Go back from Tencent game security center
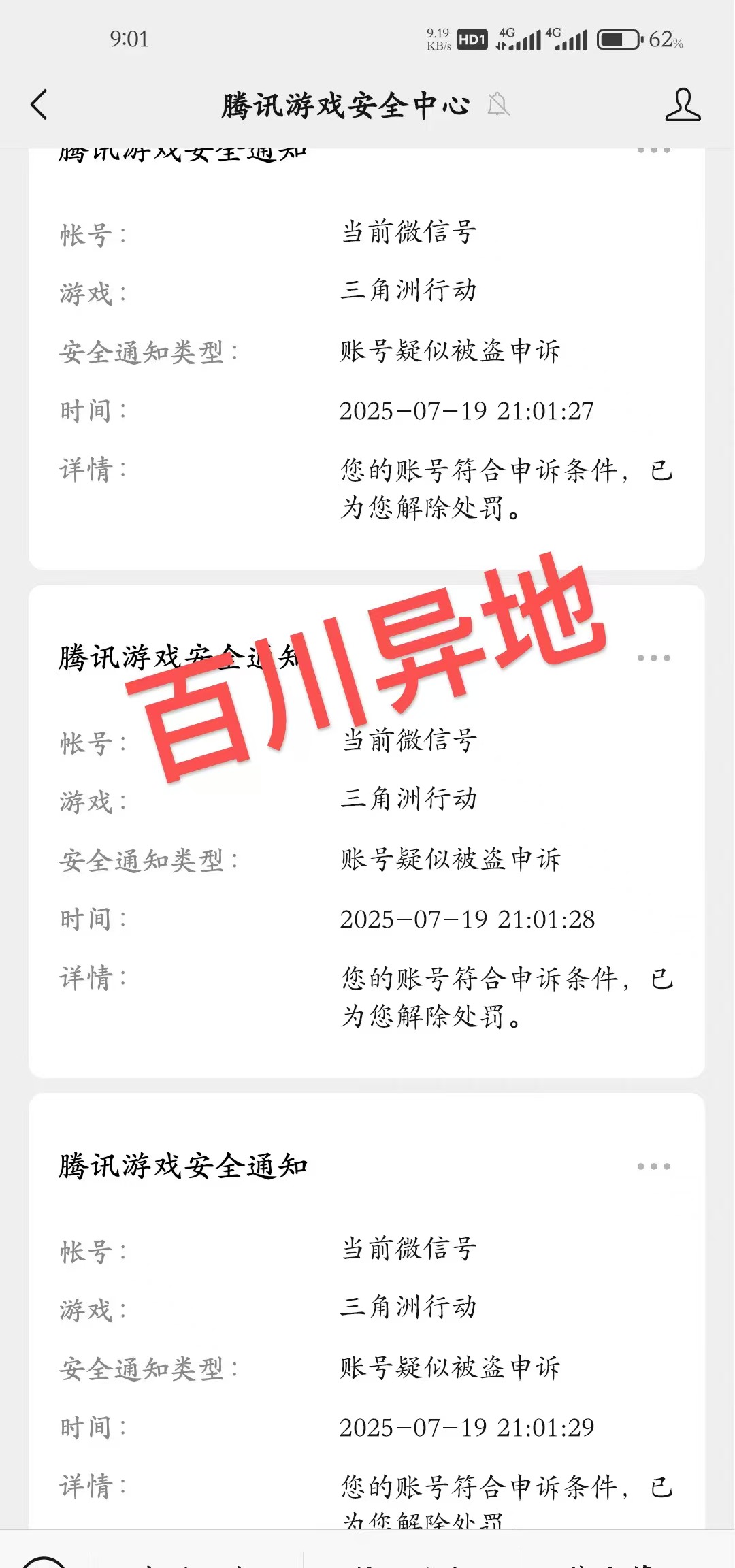This screenshot has width=735, height=1568. pyautogui.click(x=39, y=105)
